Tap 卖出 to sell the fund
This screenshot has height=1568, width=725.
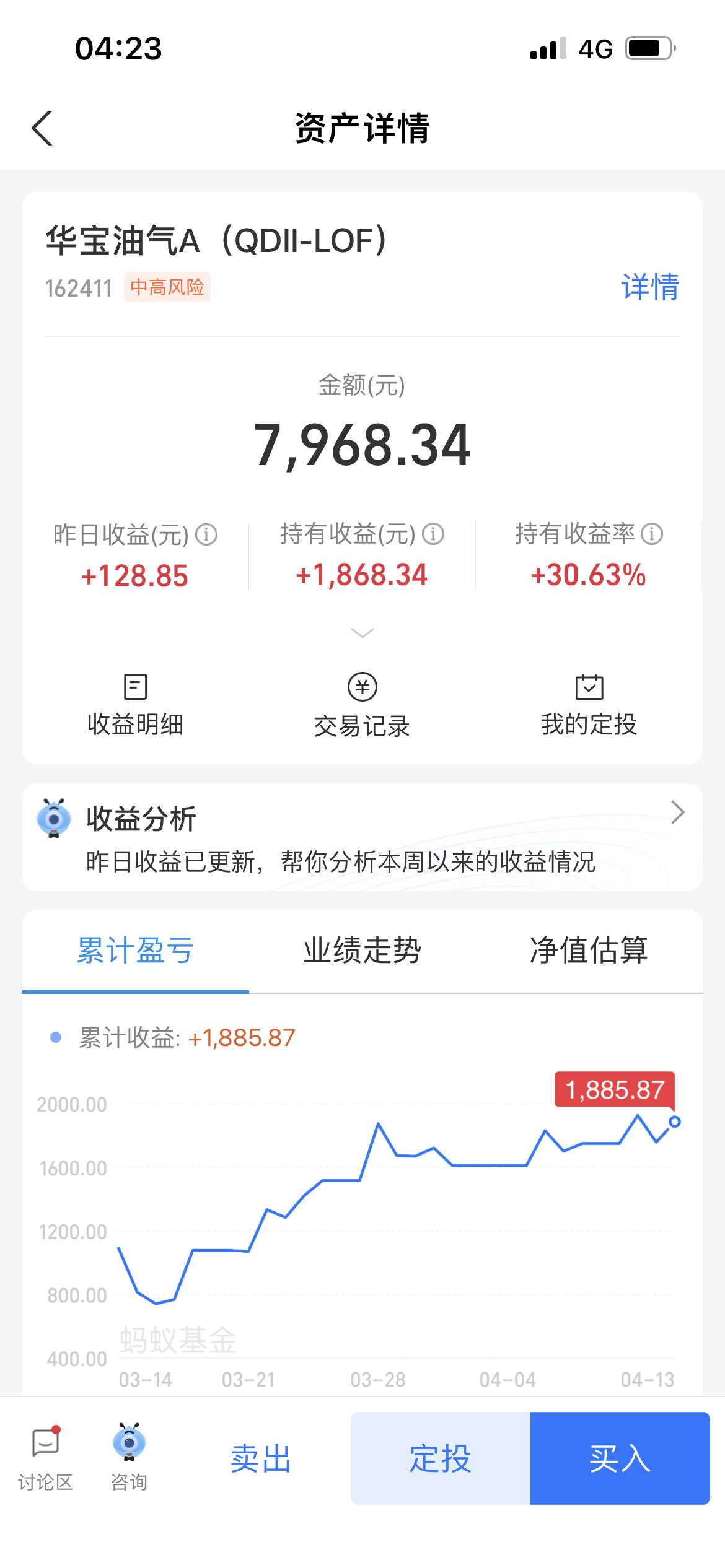point(261,1458)
